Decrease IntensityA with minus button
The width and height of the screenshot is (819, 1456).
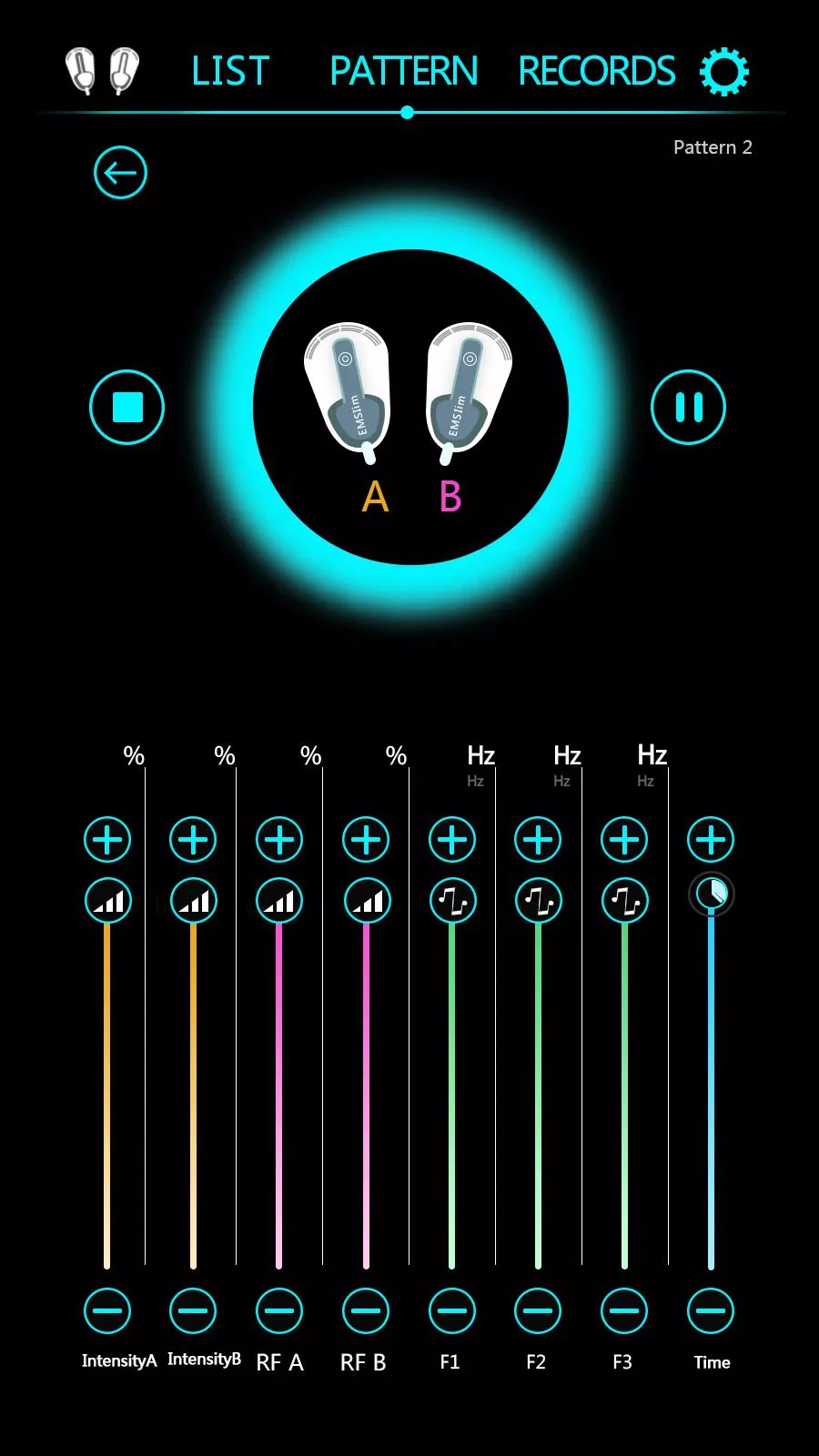pos(107,1310)
